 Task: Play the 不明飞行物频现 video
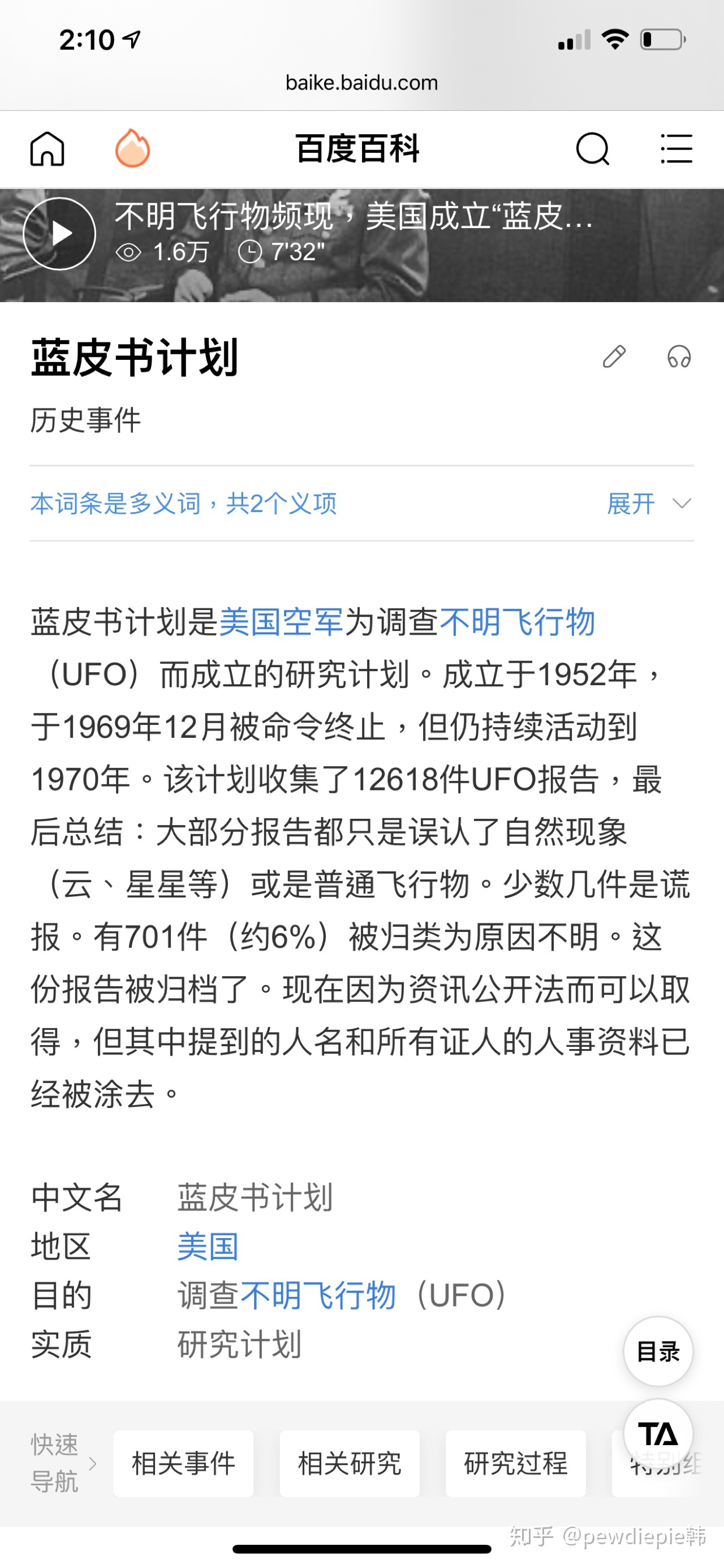pyautogui.click(x=59, y=234)
